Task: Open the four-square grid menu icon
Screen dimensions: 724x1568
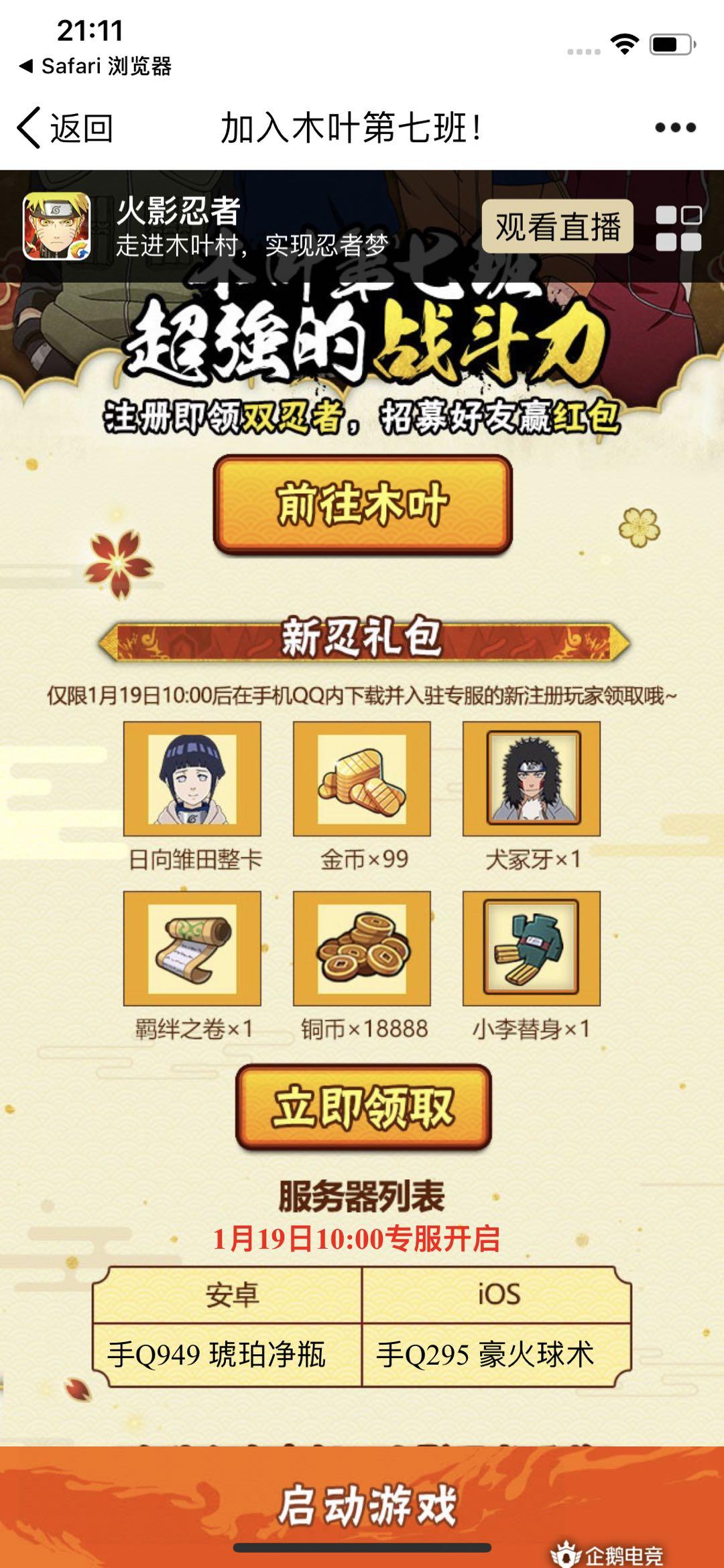Action: (x=678, y=228)
